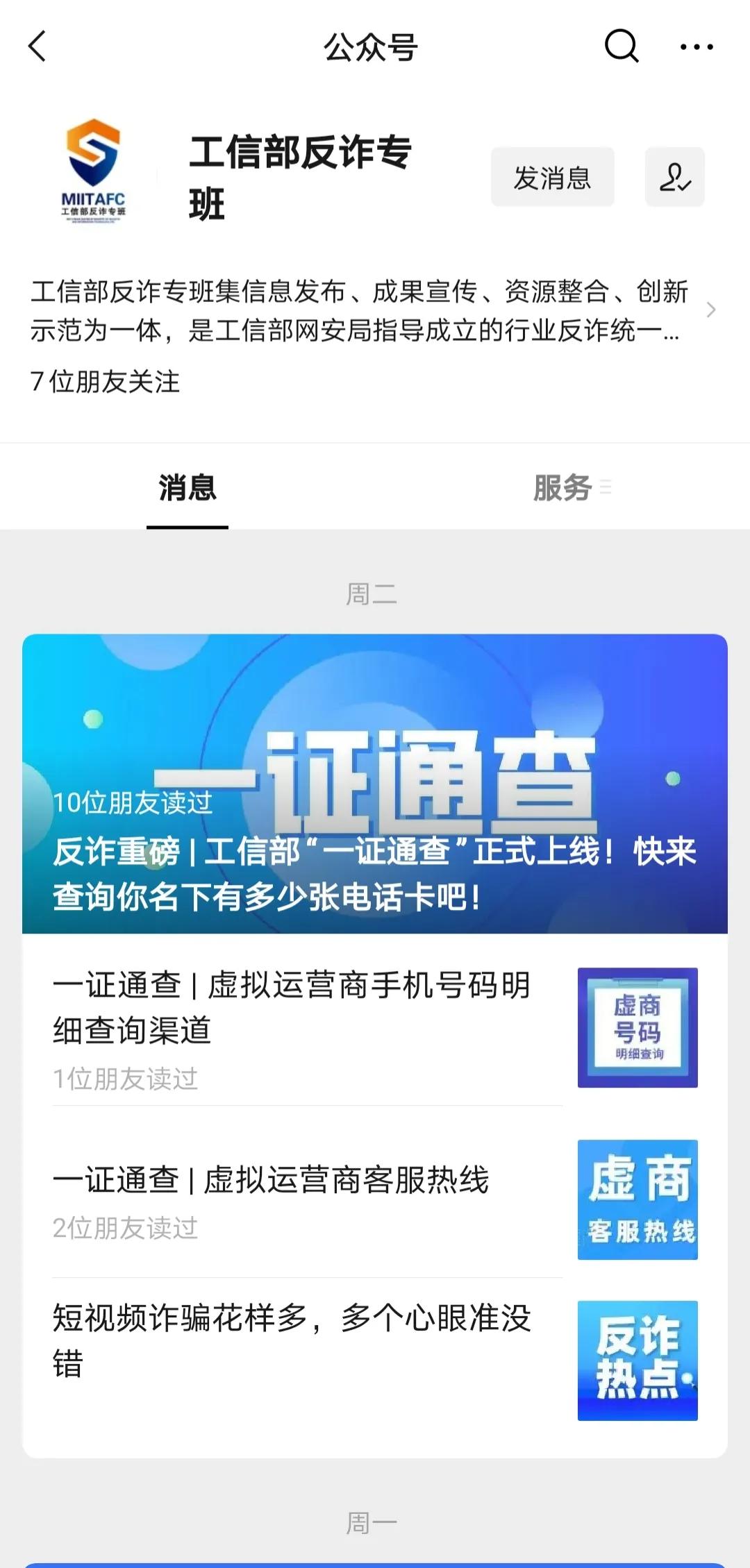Open the compact menu icon beside 服务

pyautogui.click(x=607, y=488)
